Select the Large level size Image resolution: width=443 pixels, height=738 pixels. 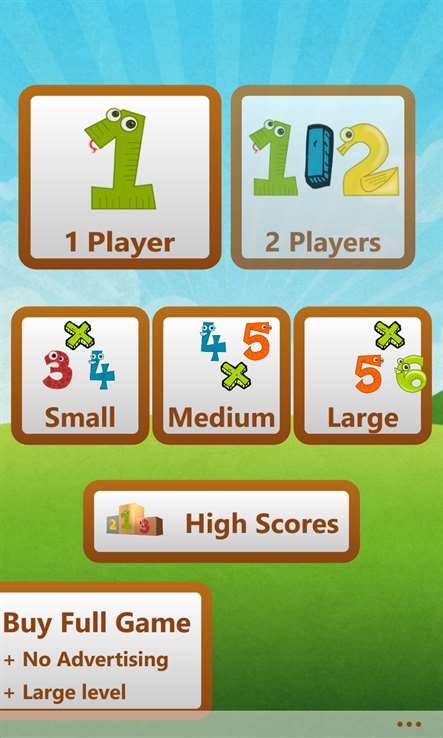362,375
